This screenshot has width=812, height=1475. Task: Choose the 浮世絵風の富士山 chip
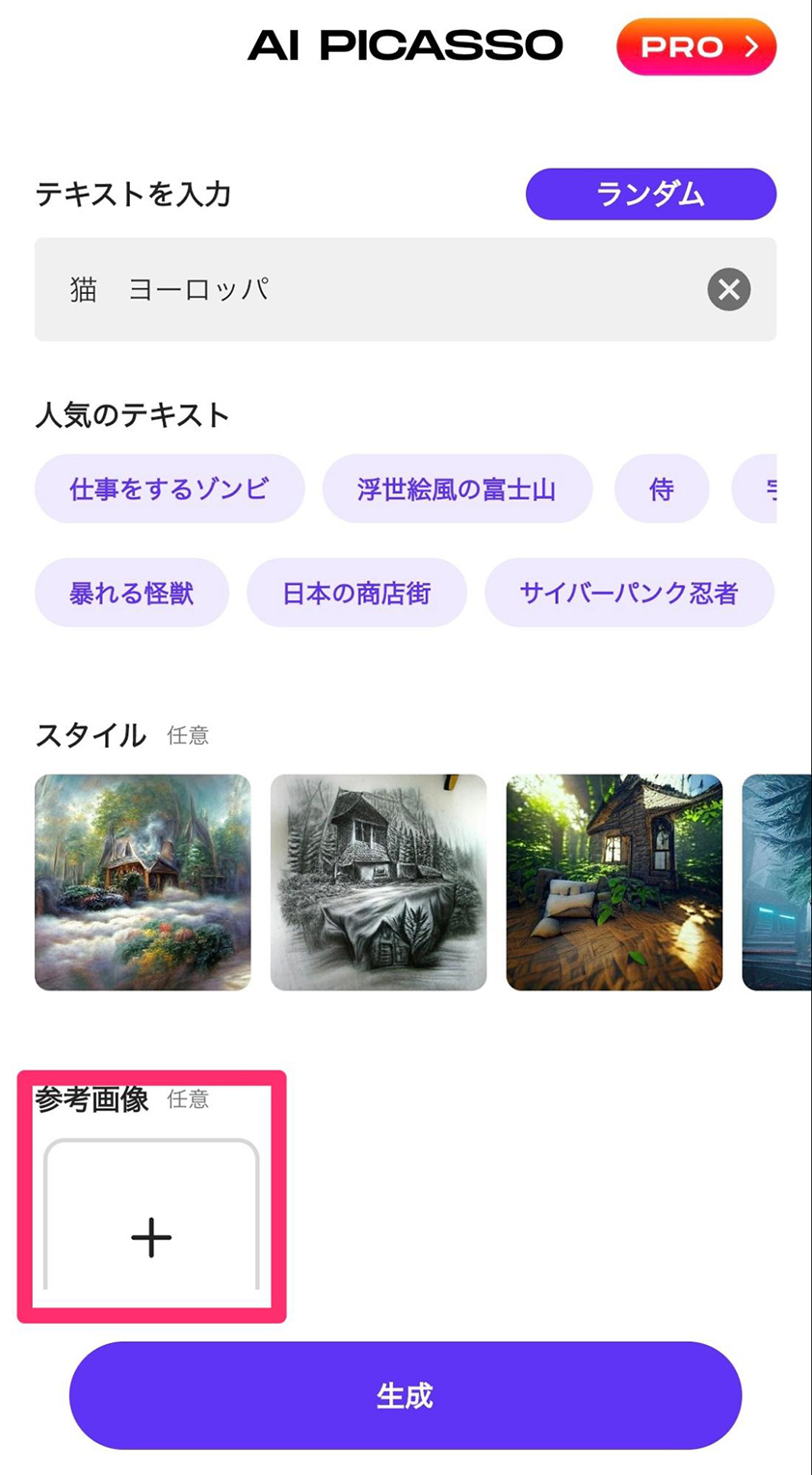pyautogui.click(x=457, y=488)
